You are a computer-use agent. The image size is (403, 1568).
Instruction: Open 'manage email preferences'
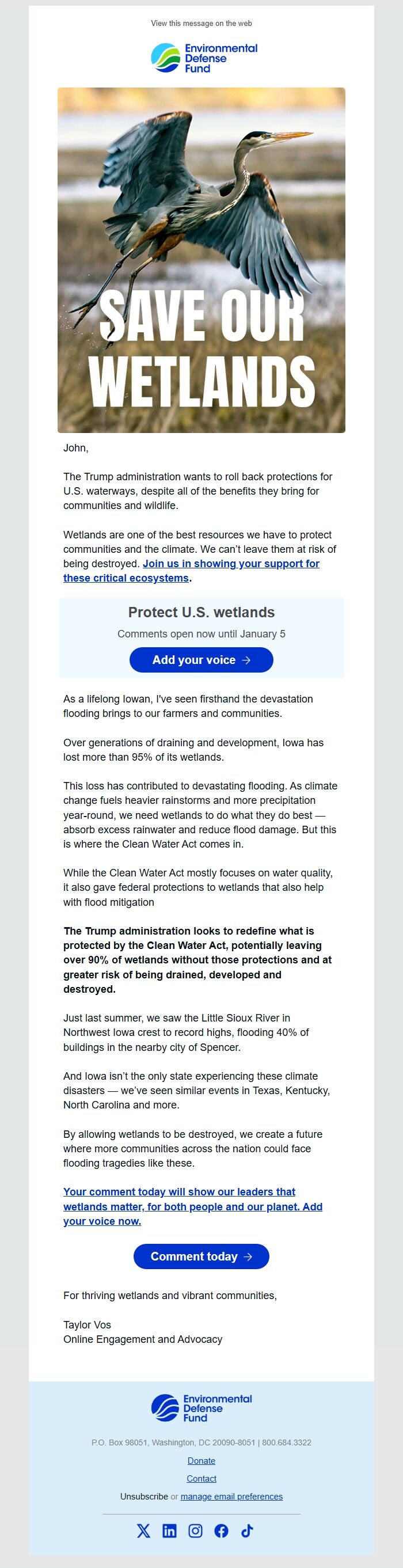[x=231, y=1496]
